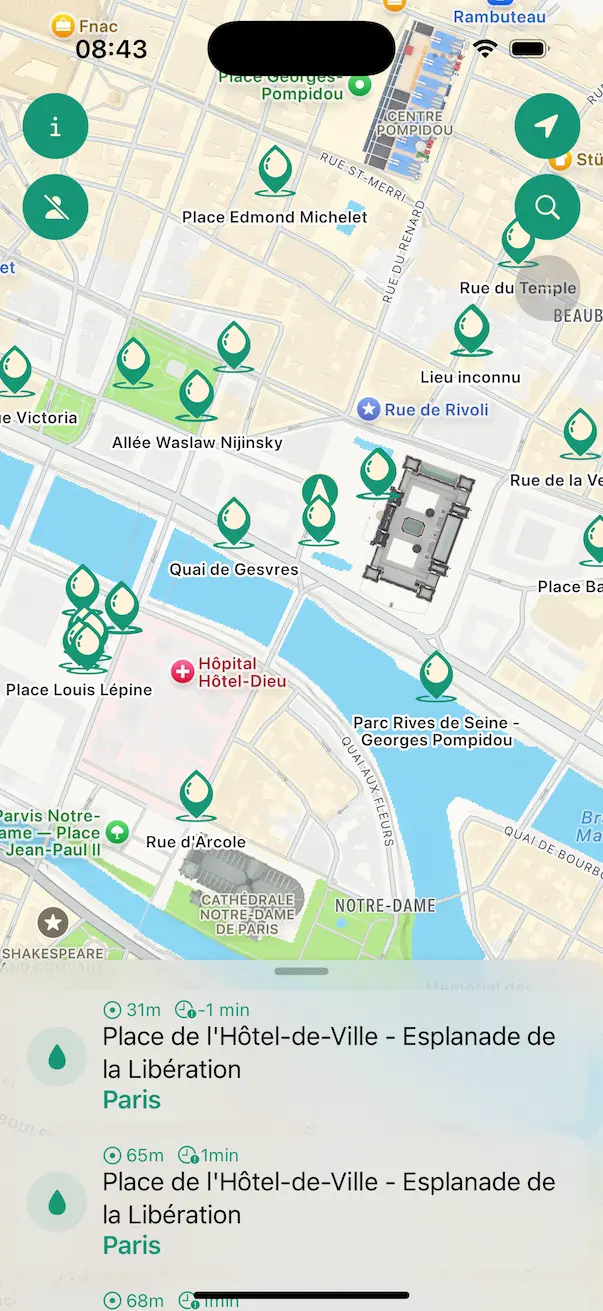Toggle the crossed-out filter button
The image size is (603, 1311).
pyautogui.click(x=55, y=207)
